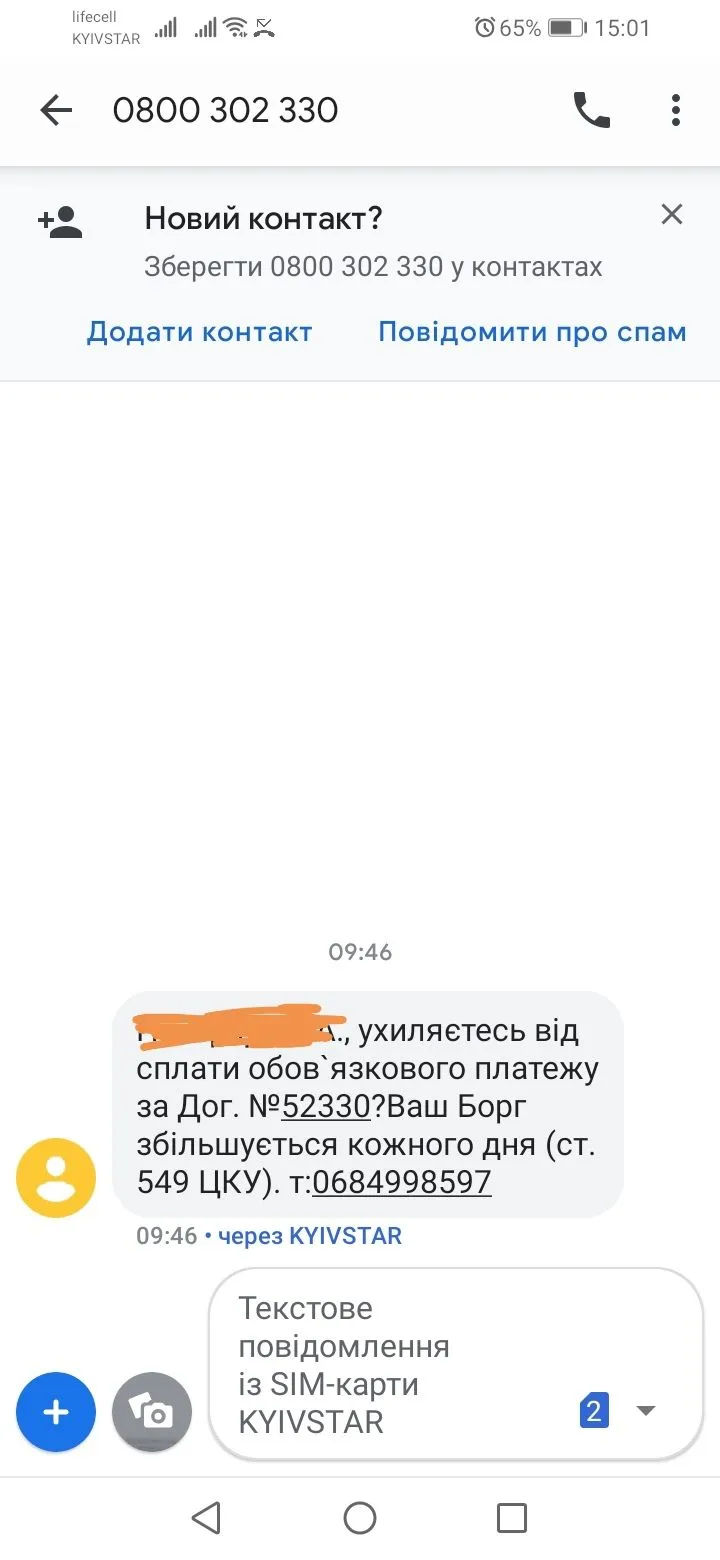
Task: Open the recent apps overview
Action: click(511, 1518)
